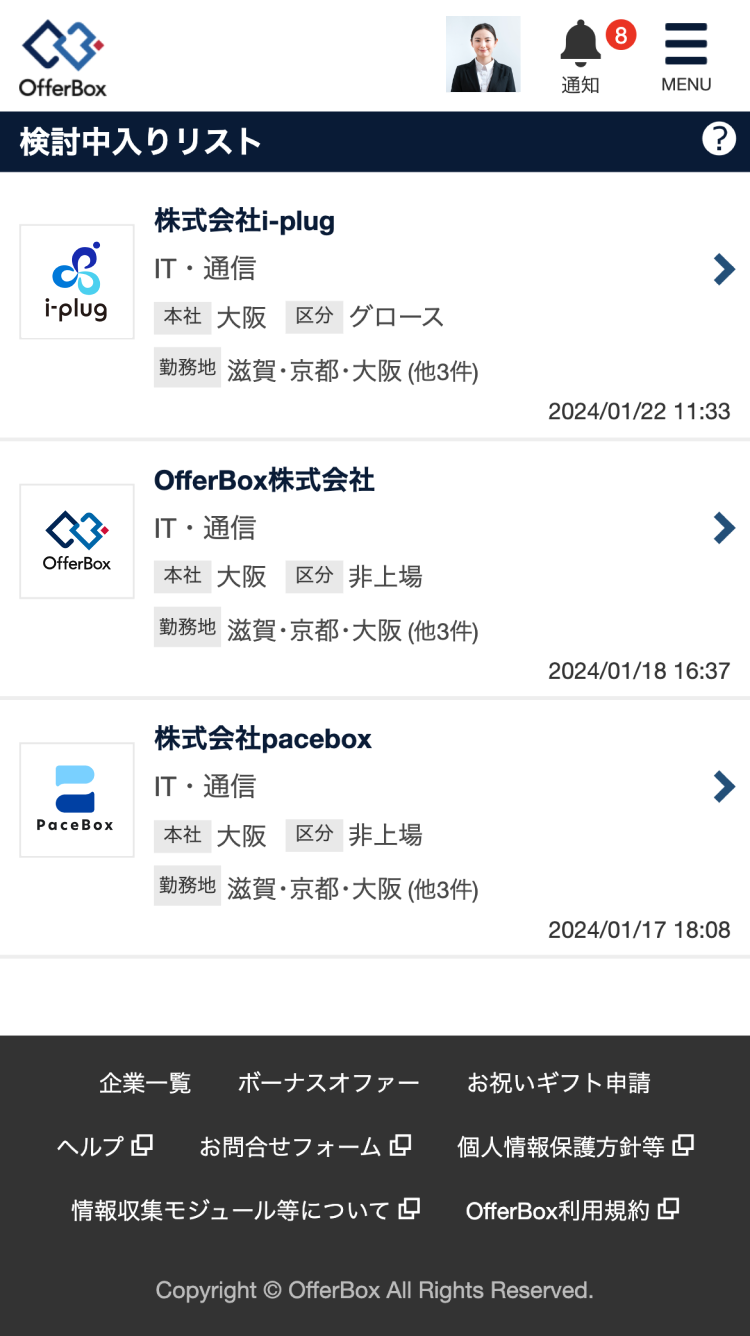Expand 株式会社i-plug details with its chevron
Image resolution: width=750 pixels, height=1336 pixels.
point(724,269)
